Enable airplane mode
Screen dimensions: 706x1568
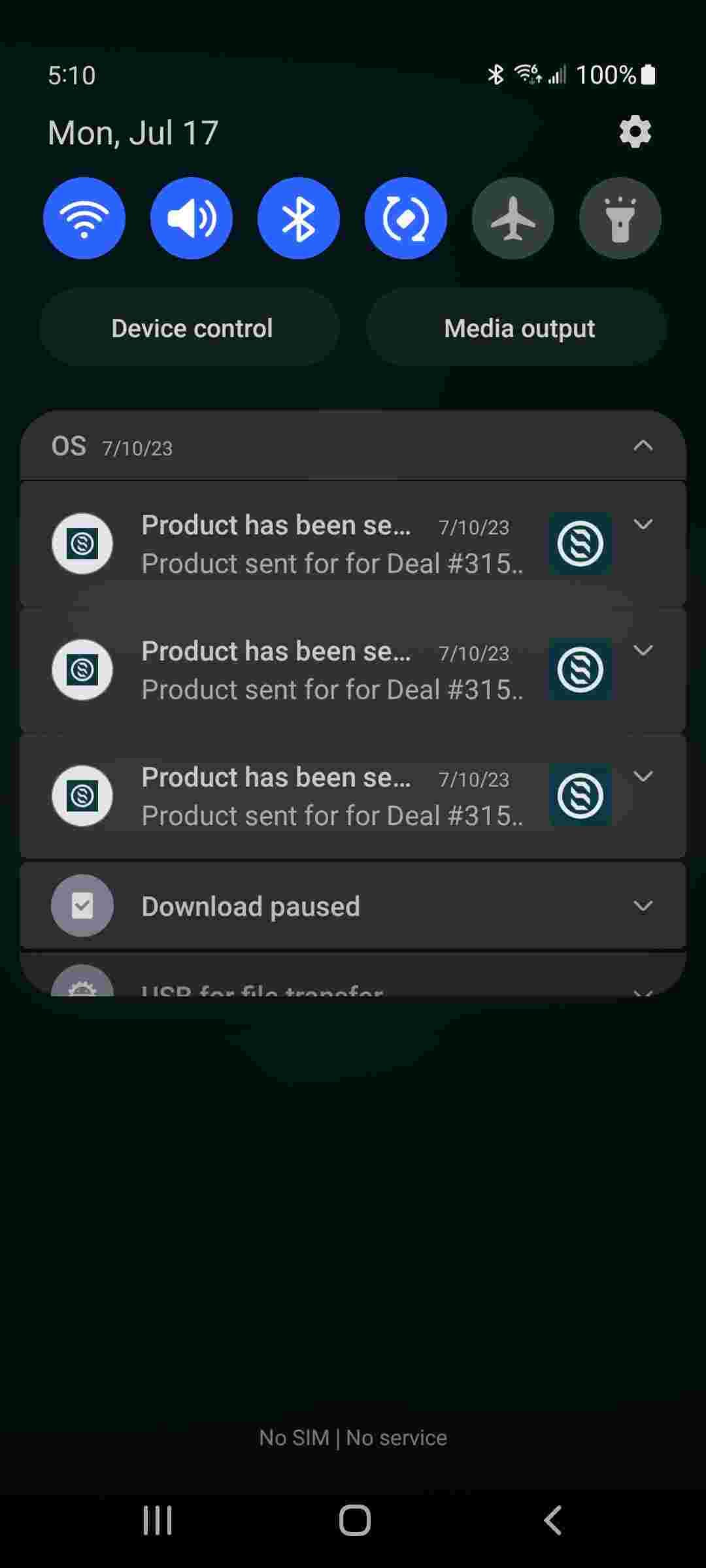pyautogui.click(x=513, y=218)
